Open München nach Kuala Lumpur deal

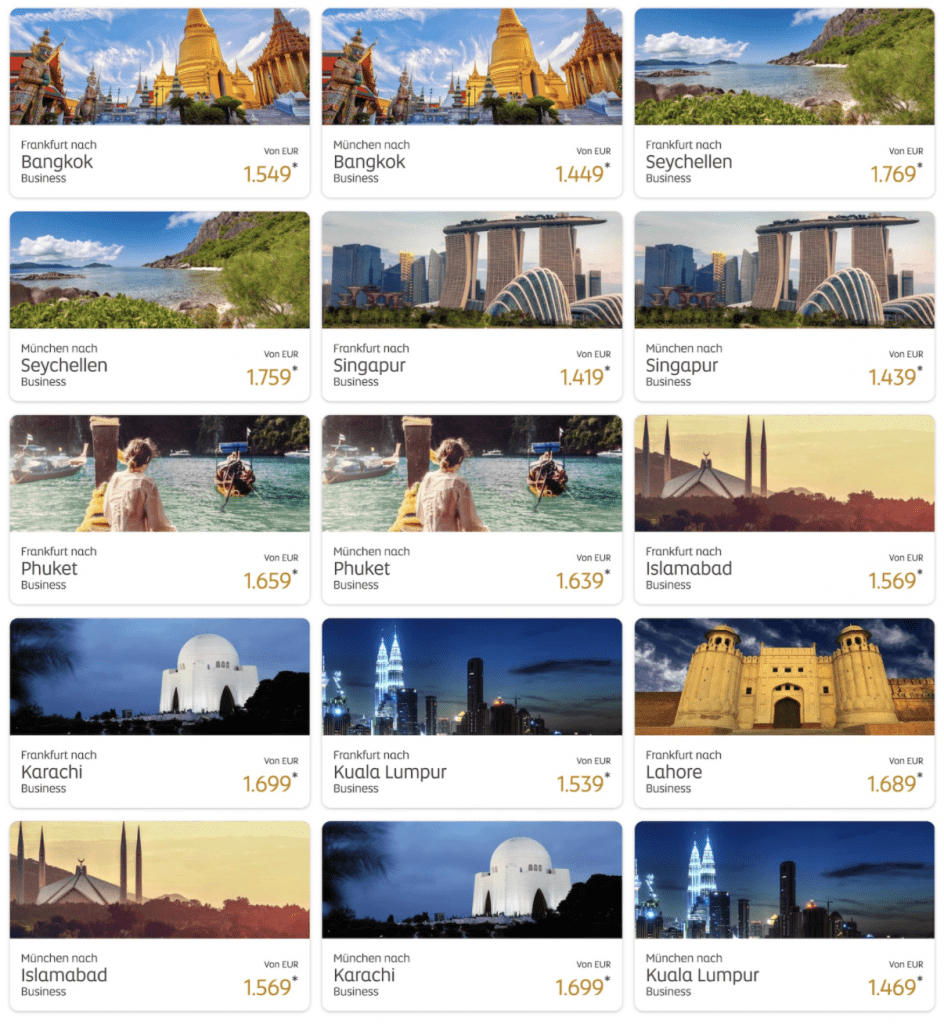784,915
